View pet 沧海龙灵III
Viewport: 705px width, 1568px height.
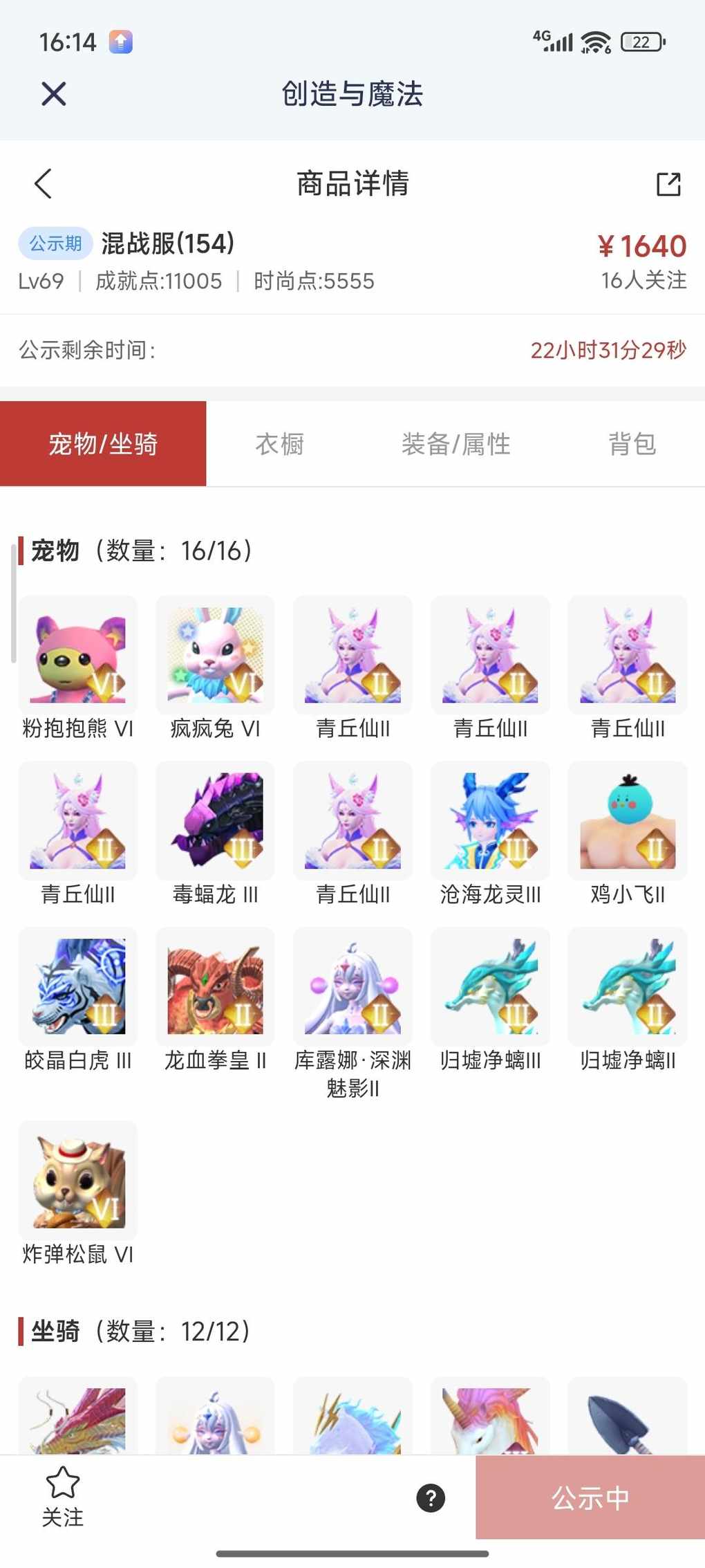pos(490,820)
